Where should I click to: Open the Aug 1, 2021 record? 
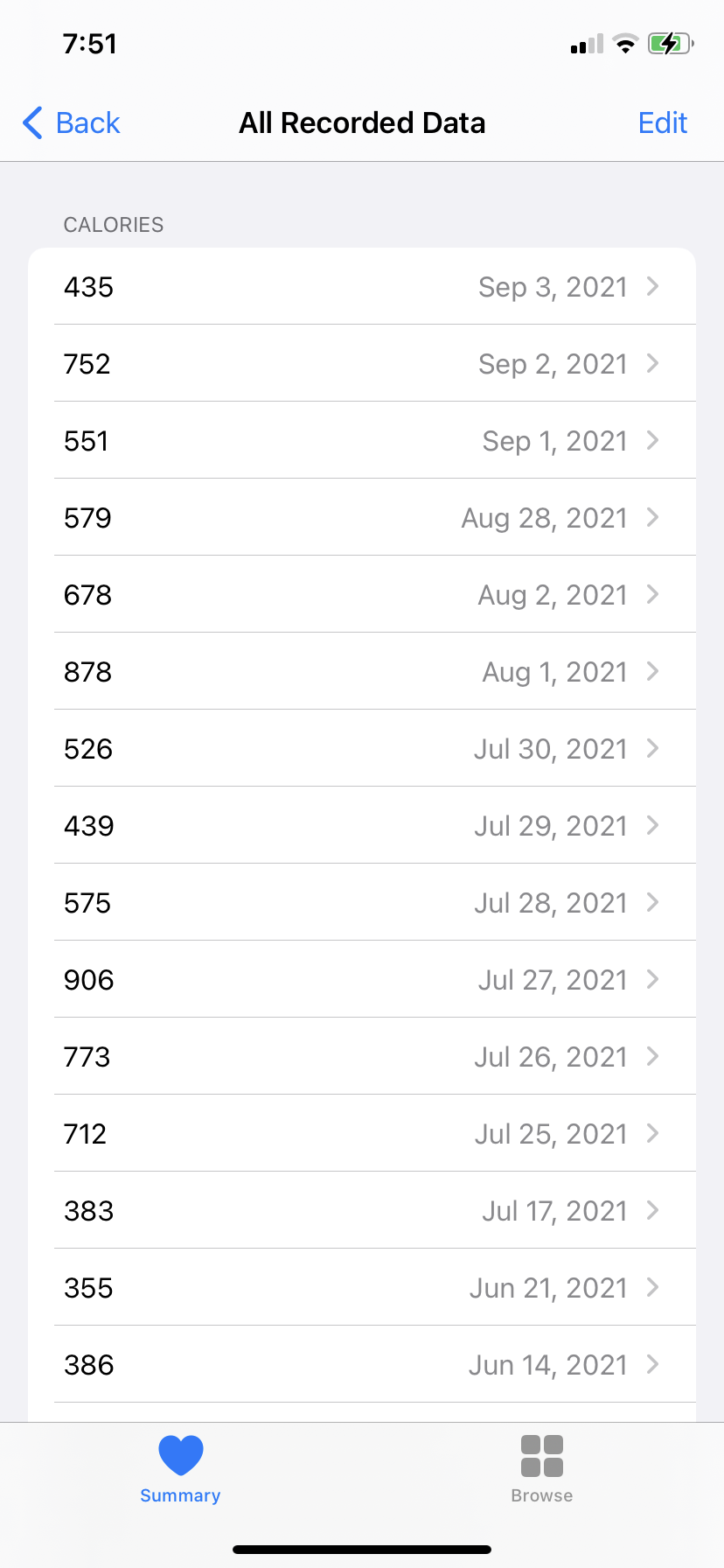click(x=350, y=671)
